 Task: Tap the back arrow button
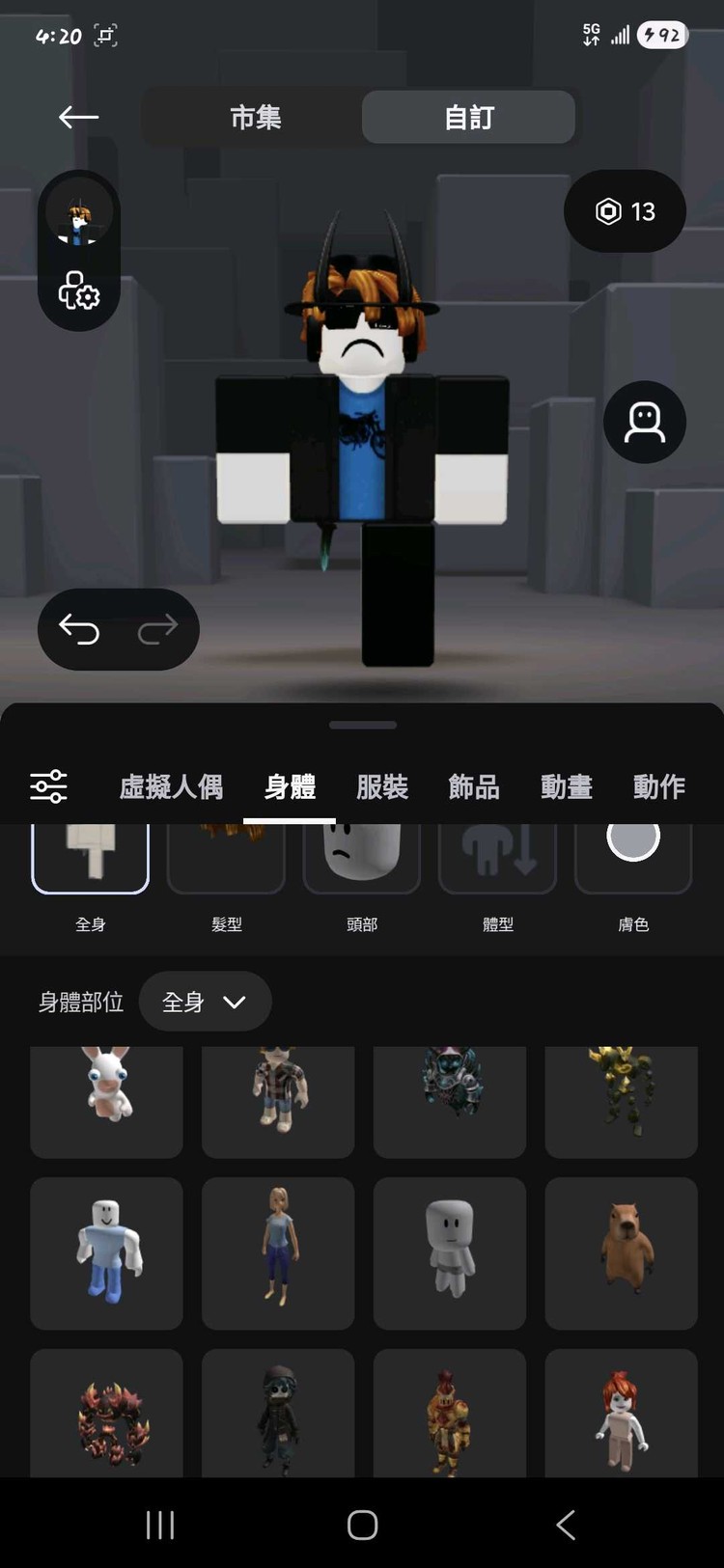[x=77, y=117]
